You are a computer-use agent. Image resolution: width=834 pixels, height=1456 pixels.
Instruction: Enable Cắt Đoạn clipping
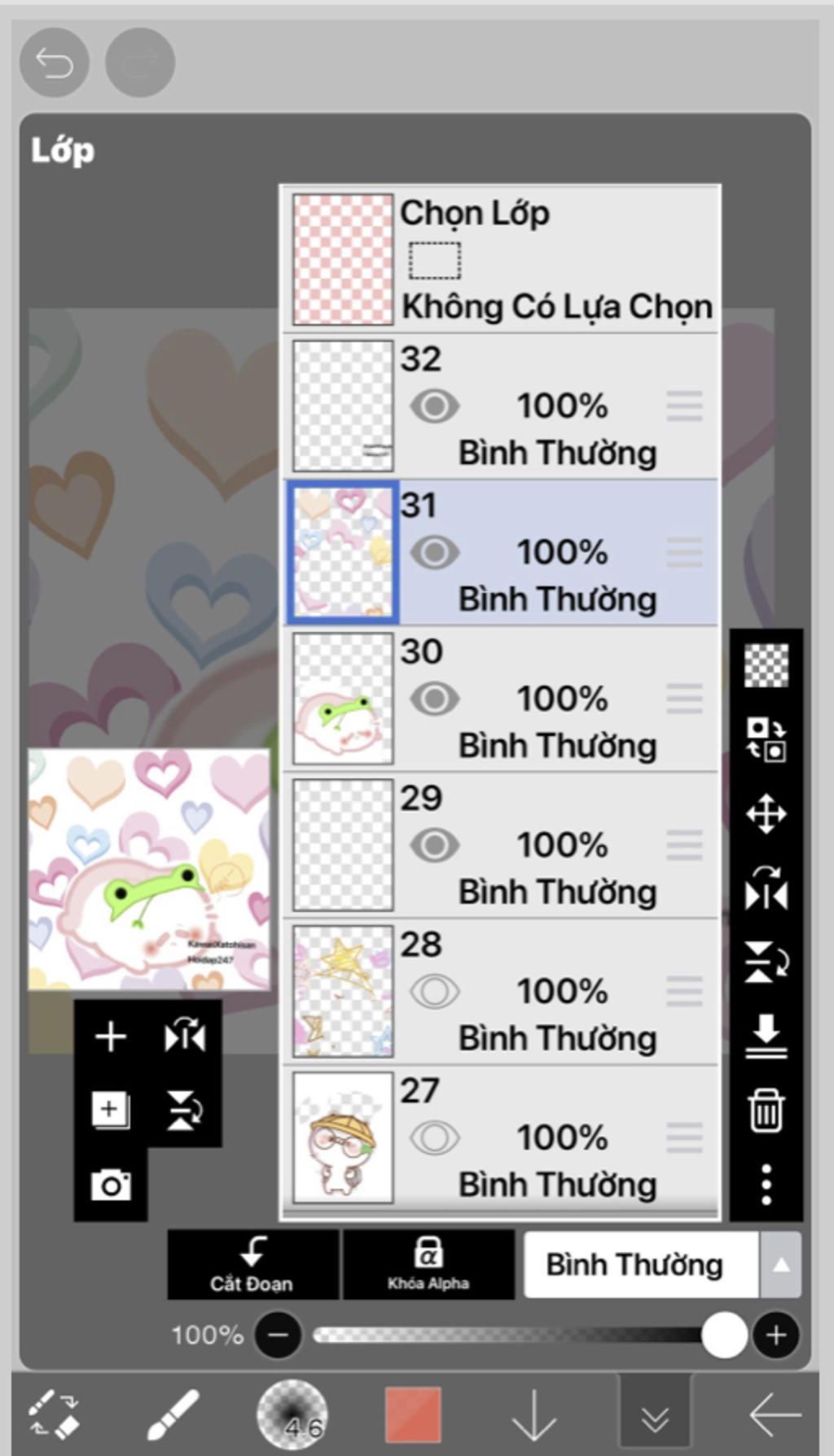pos(252,1264)
